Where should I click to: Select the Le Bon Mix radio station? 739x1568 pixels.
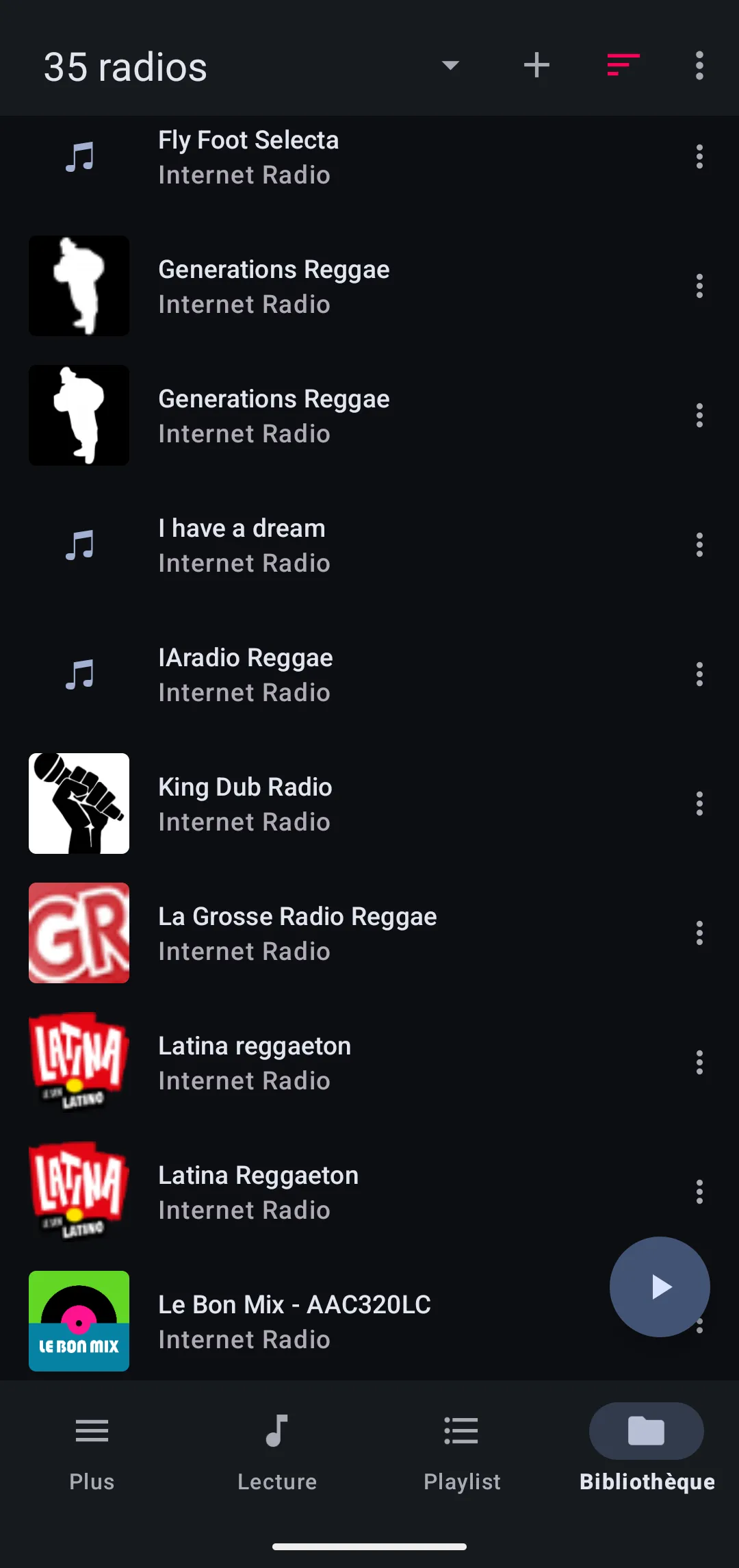tap(294, 1320)
